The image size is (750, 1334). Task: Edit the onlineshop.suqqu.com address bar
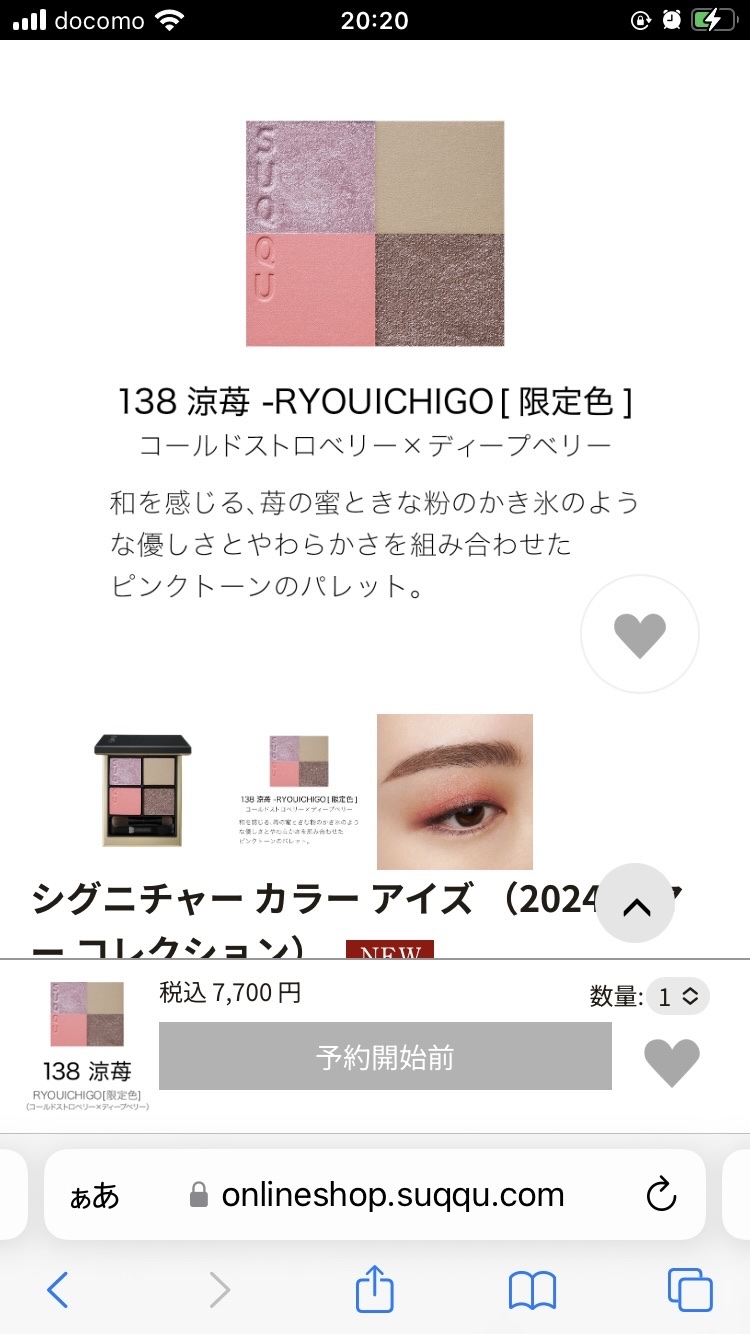click(392, 1195)
